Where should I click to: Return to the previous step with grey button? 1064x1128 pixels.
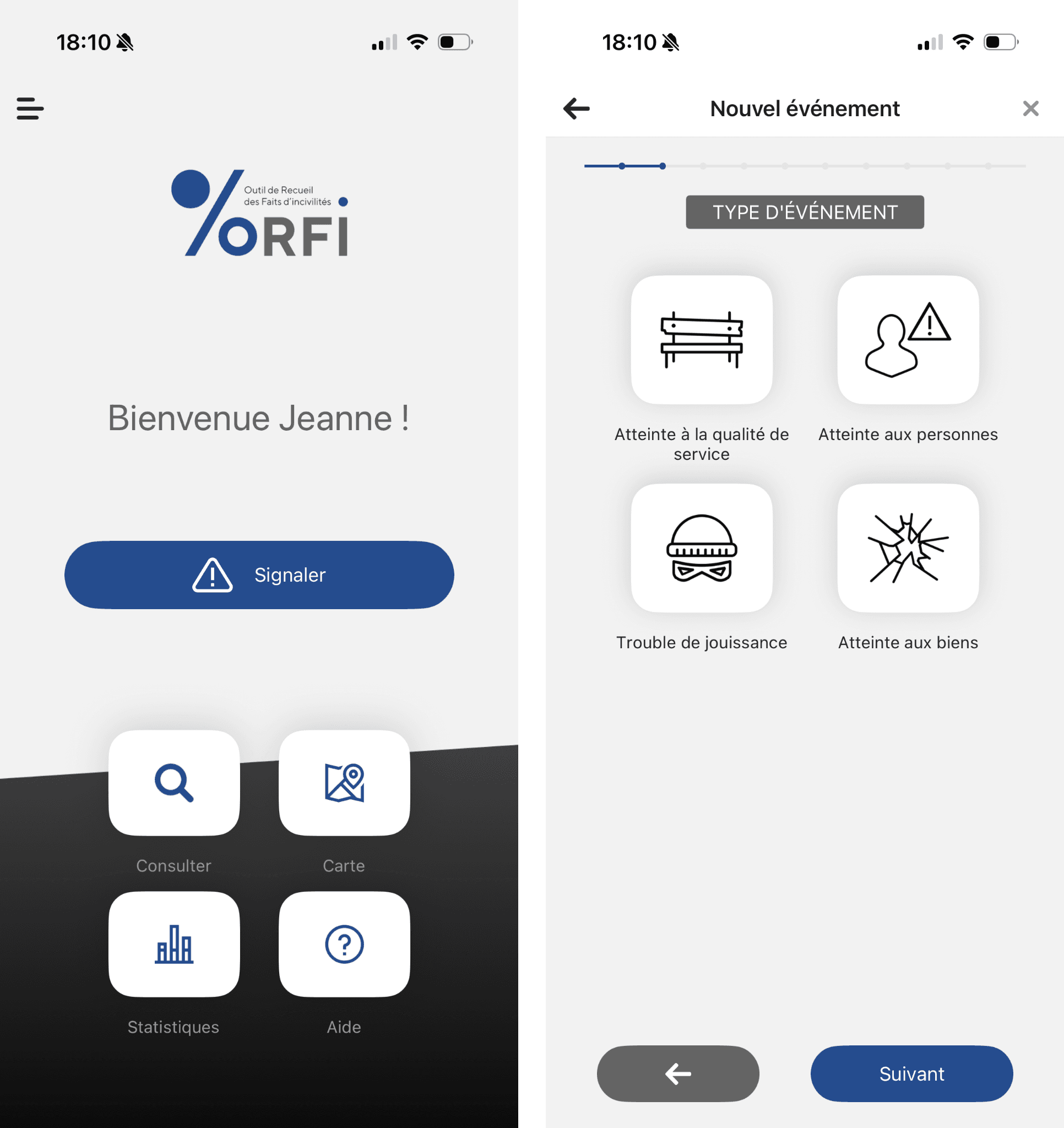pyautogui.click(x=677, y=1073)
